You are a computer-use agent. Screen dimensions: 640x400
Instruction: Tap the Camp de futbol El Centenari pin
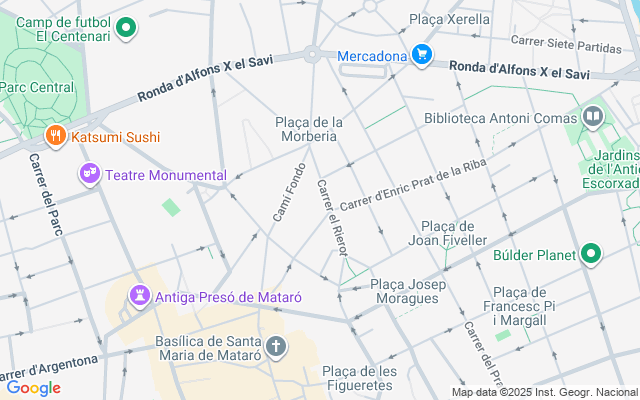(x=126, y=29)
